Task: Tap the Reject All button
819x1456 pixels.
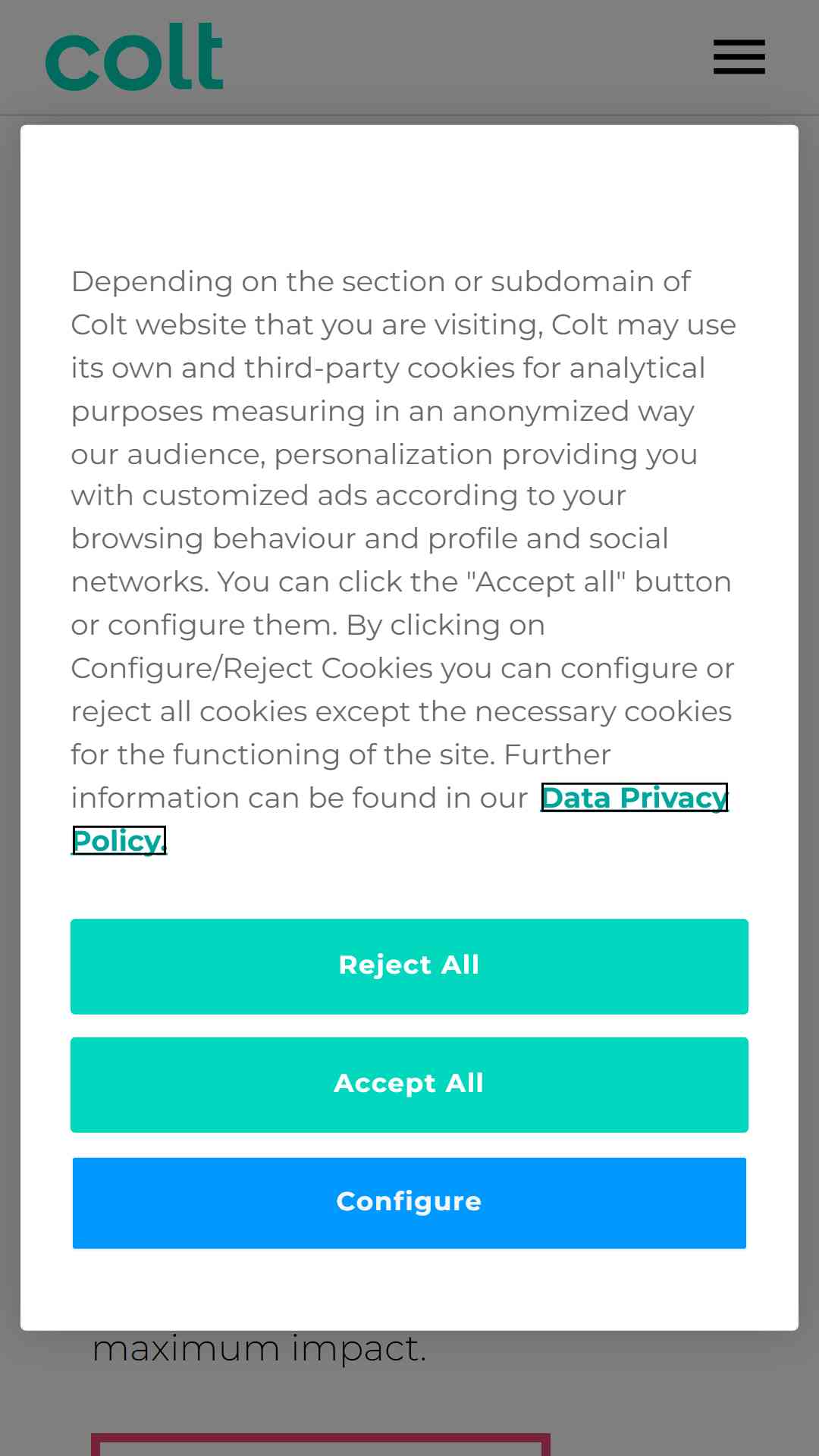Action: point(409,966)
